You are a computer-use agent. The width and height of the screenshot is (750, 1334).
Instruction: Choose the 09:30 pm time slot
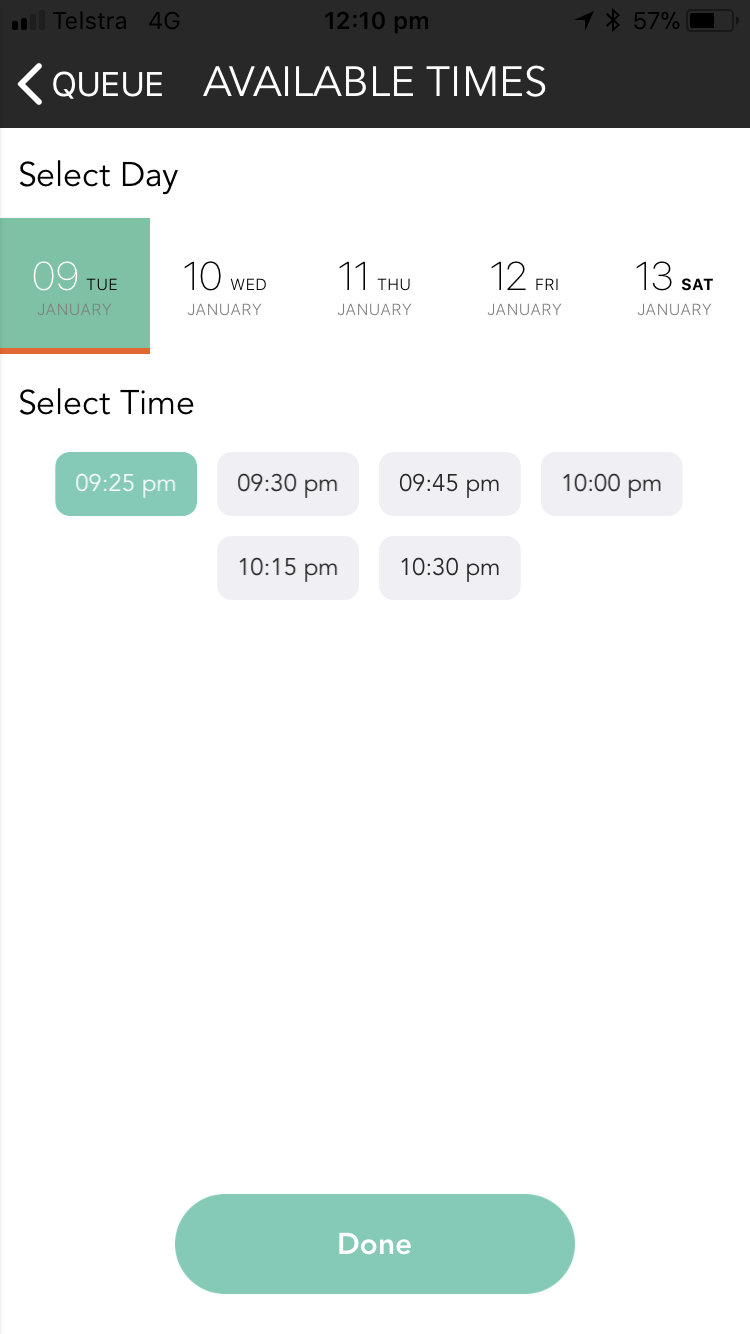point(288,484)
